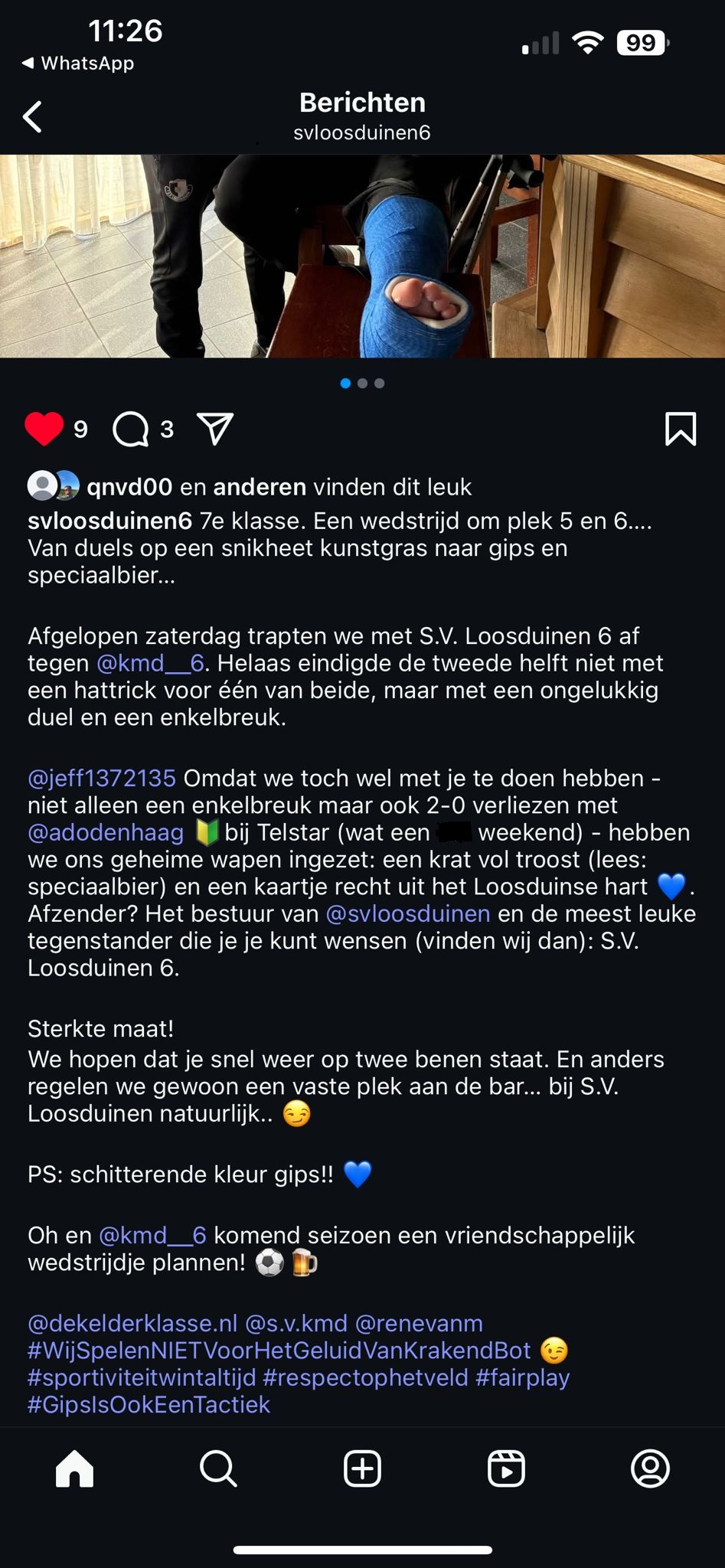Tap the cast photo to view fullscreen

click(x=362, y=260)
